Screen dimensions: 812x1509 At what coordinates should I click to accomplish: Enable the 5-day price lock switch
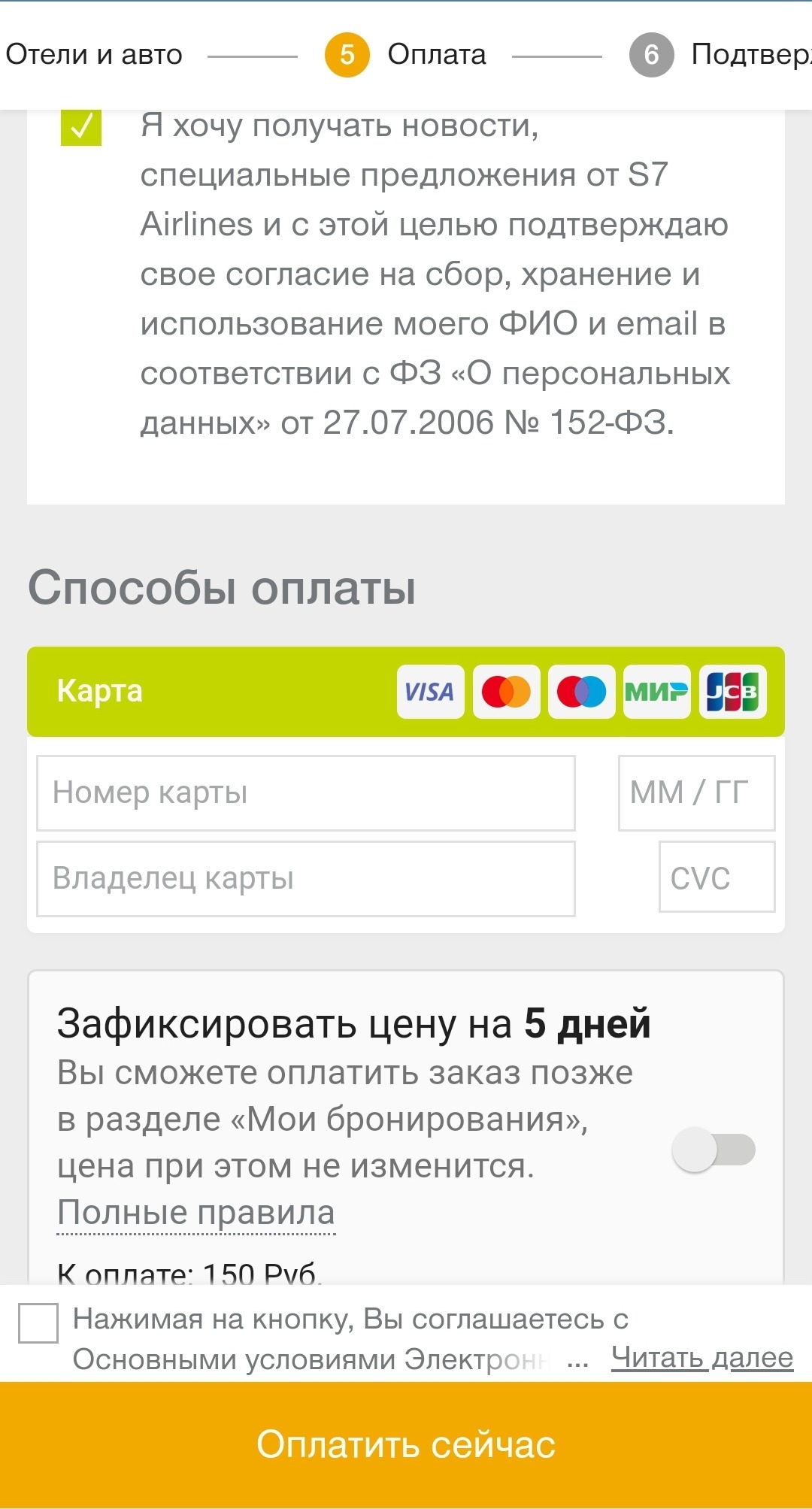tap(713, 1150)
